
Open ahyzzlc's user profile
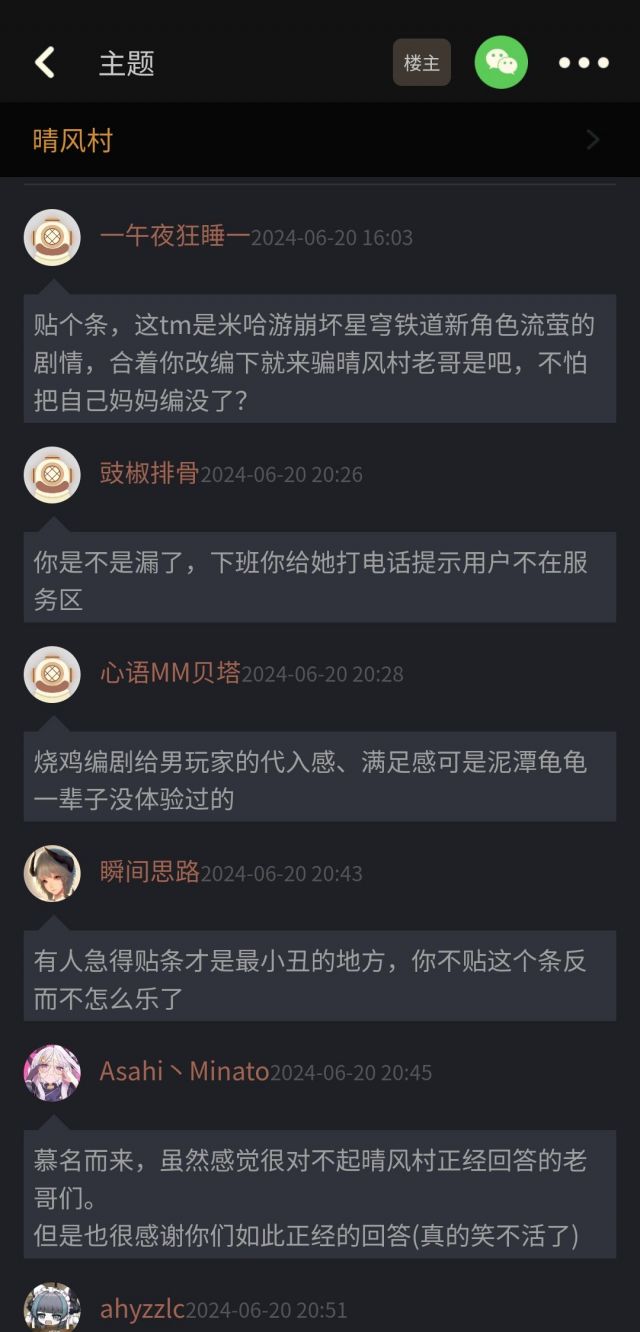pyautogui.click(x=142, y=1309)
